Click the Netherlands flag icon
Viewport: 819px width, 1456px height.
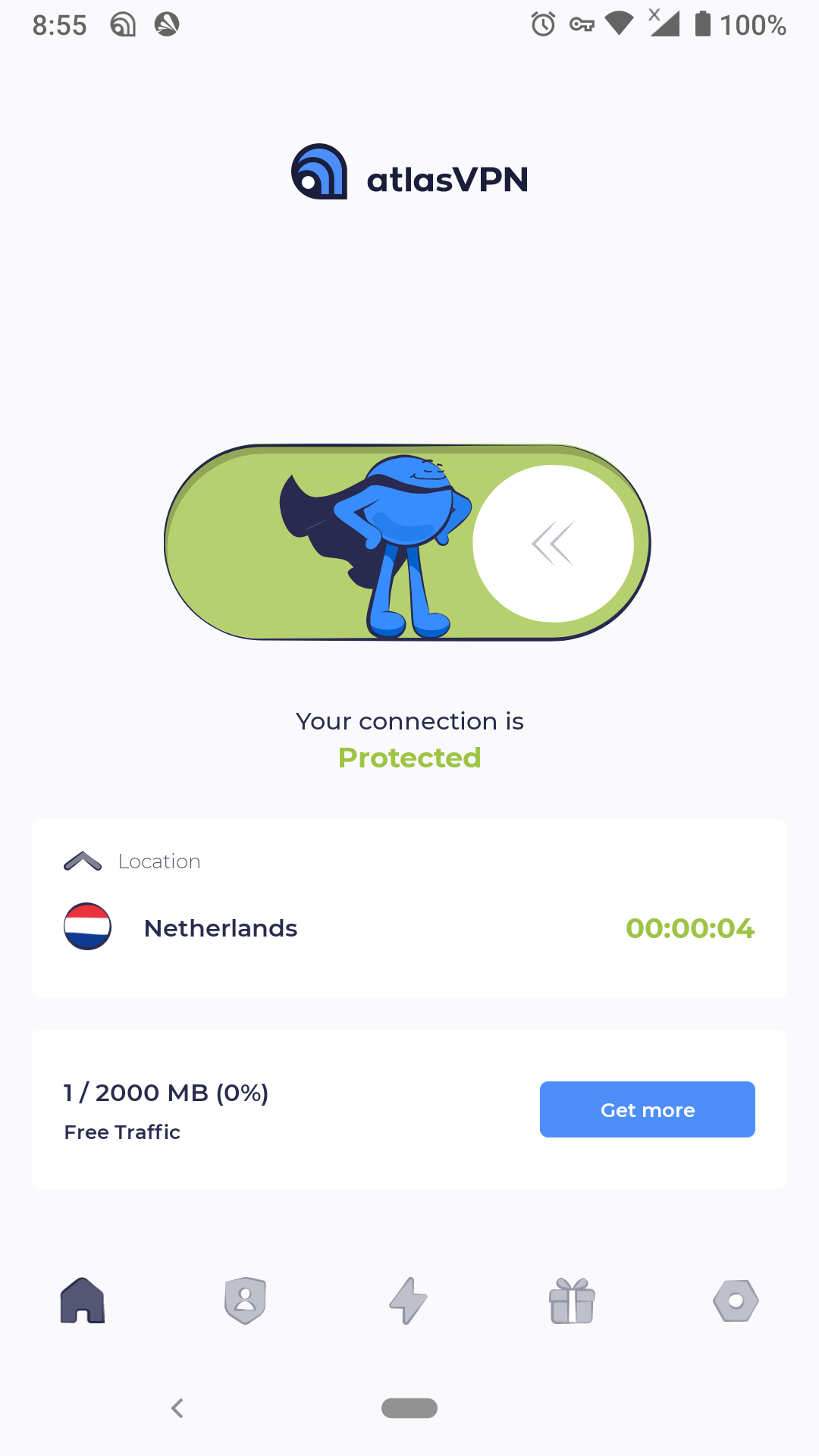coord(88,927)
